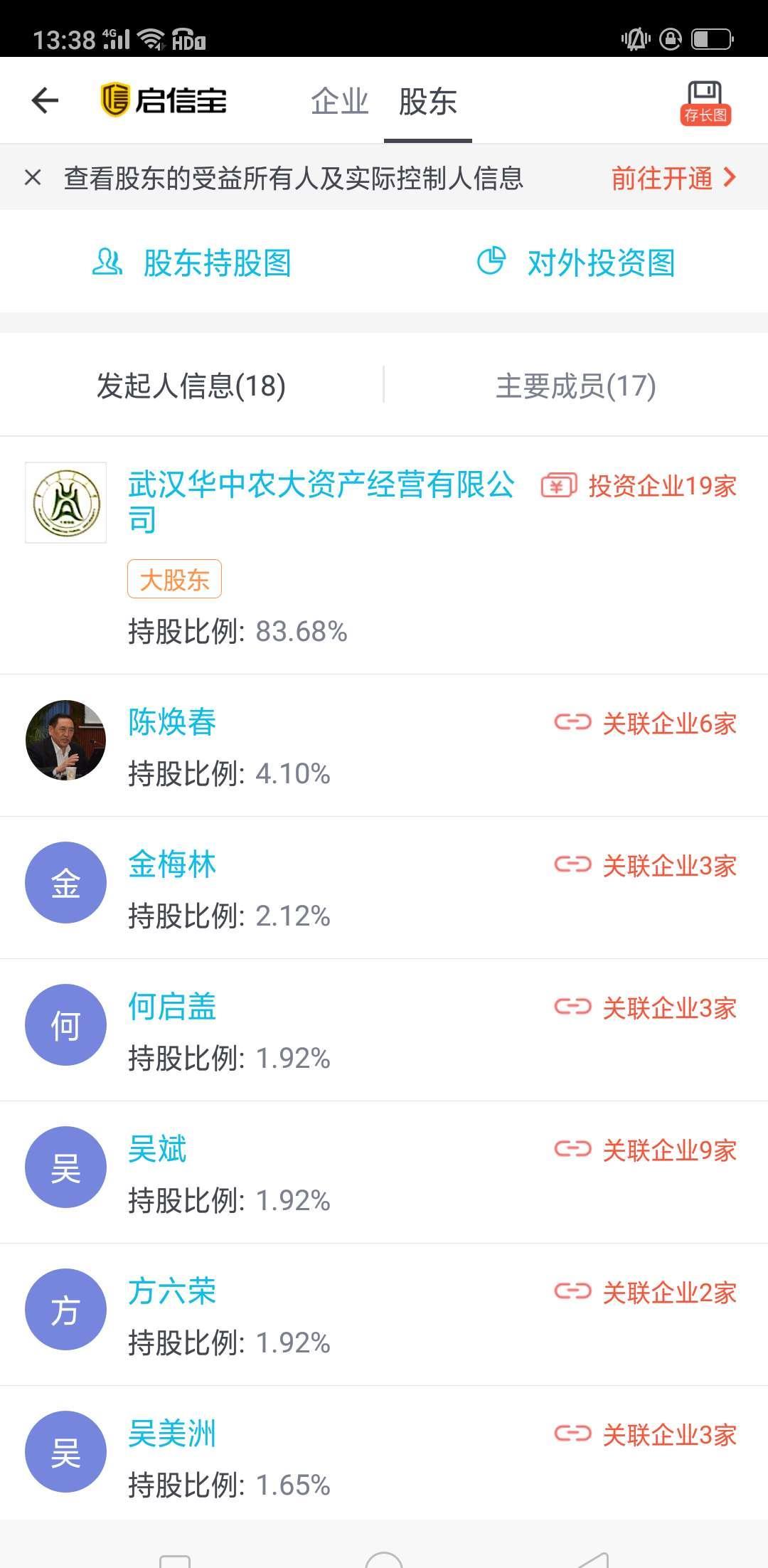Screen dimensions: 768x1568
Task: Switch to the 企业 tab
Action: pyautogui.click(x=338, y=100)
